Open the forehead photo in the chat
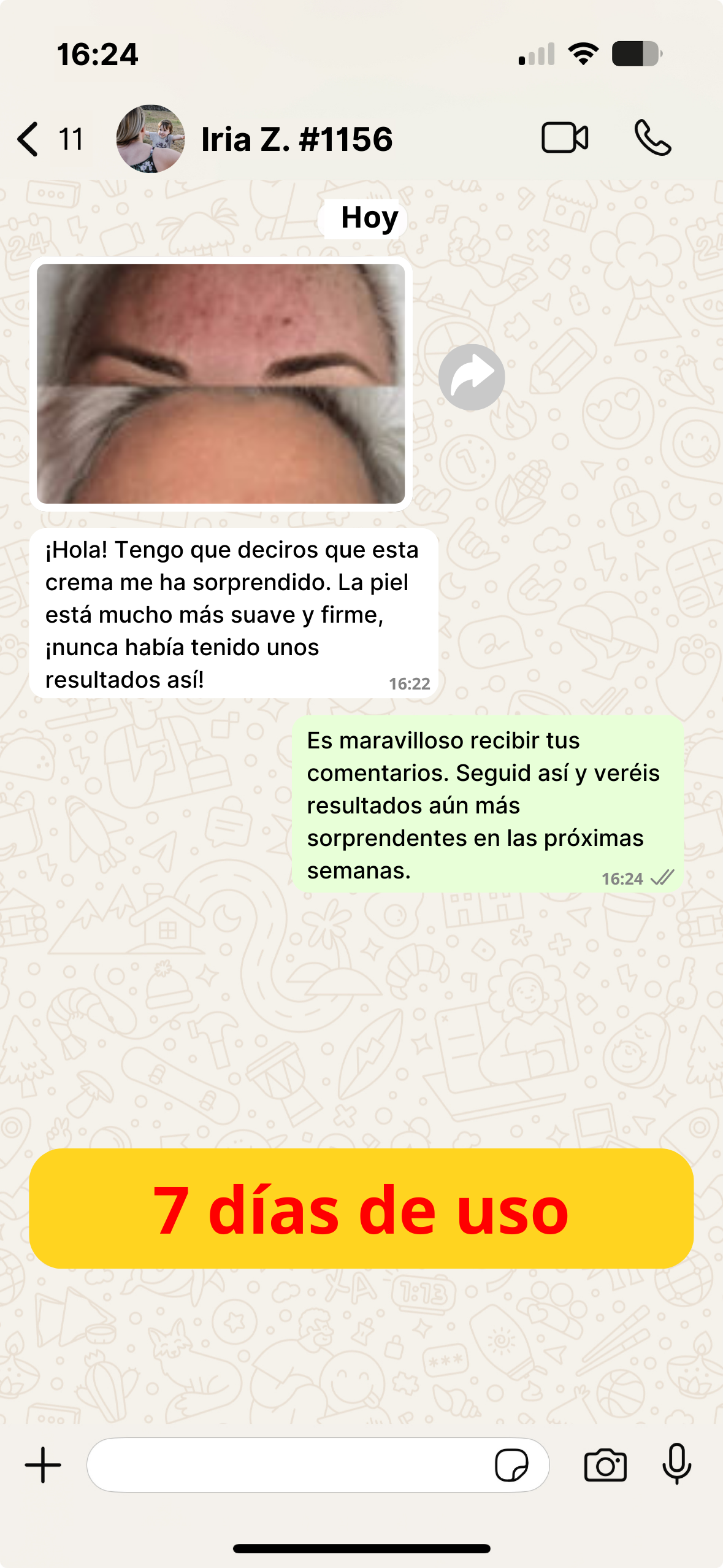723x1568 pixels. coord(221,384)
